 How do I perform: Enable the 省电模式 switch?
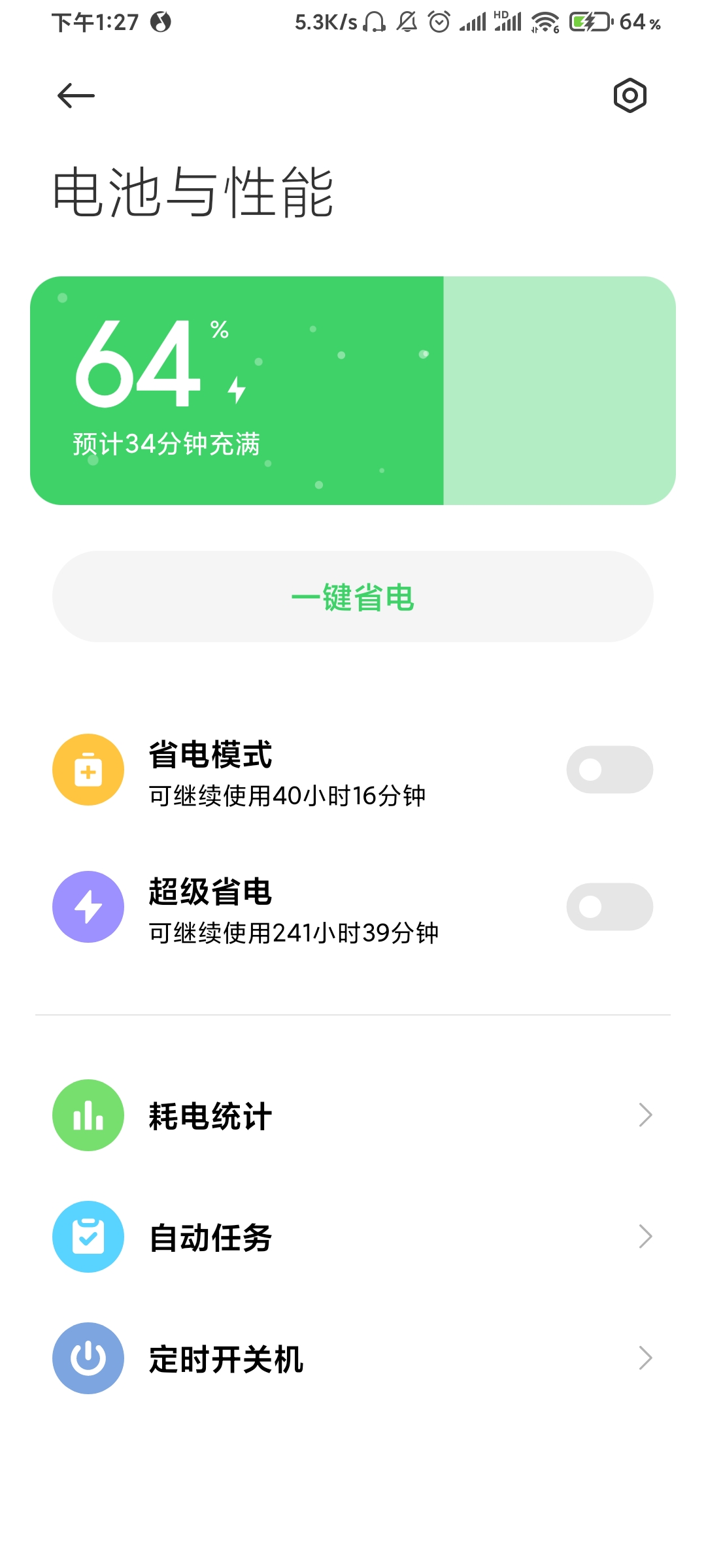[x=609, y=770]
